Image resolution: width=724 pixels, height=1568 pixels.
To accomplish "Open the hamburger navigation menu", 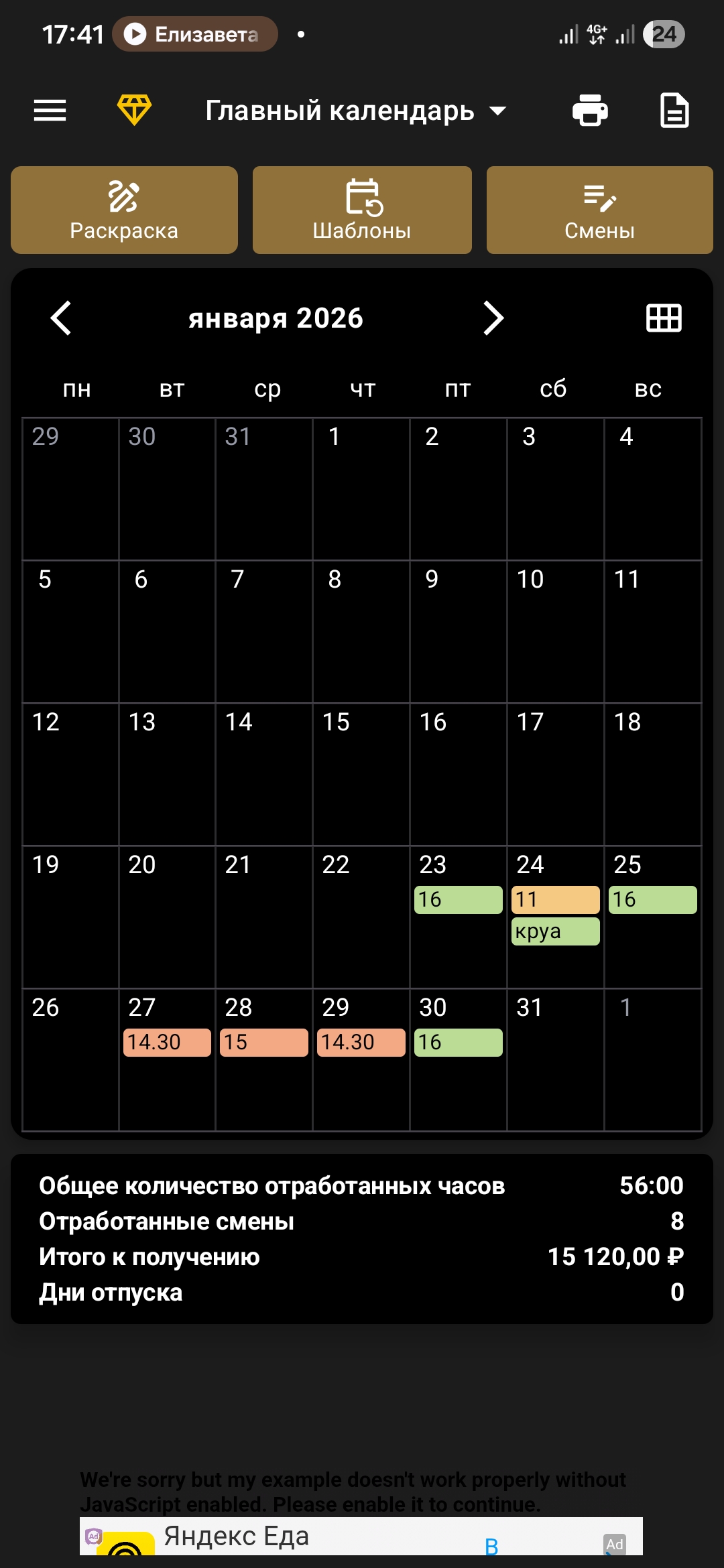I will pos(50,111).
